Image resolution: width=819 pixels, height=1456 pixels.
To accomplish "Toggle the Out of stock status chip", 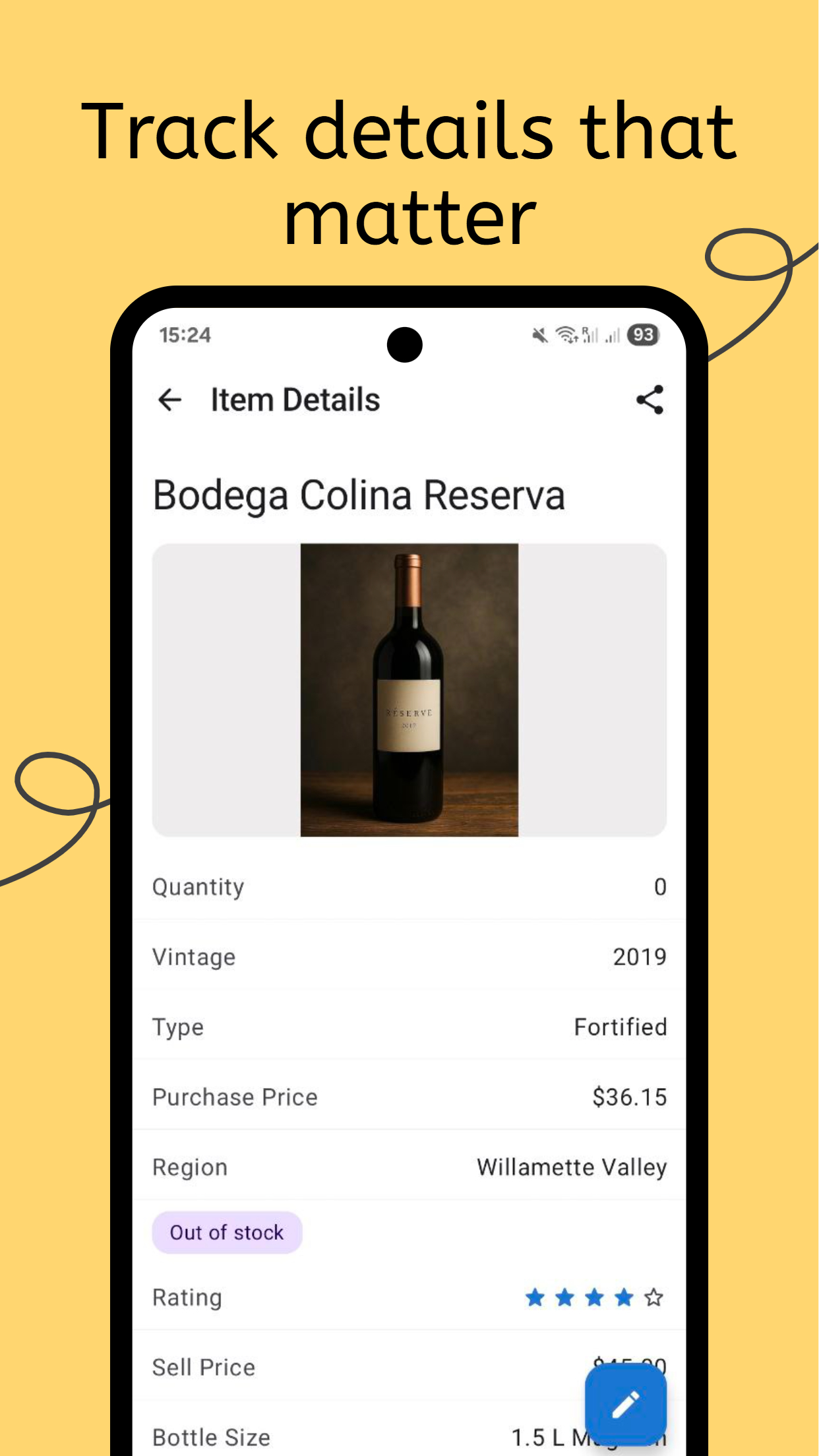I will click(226, 1232).
